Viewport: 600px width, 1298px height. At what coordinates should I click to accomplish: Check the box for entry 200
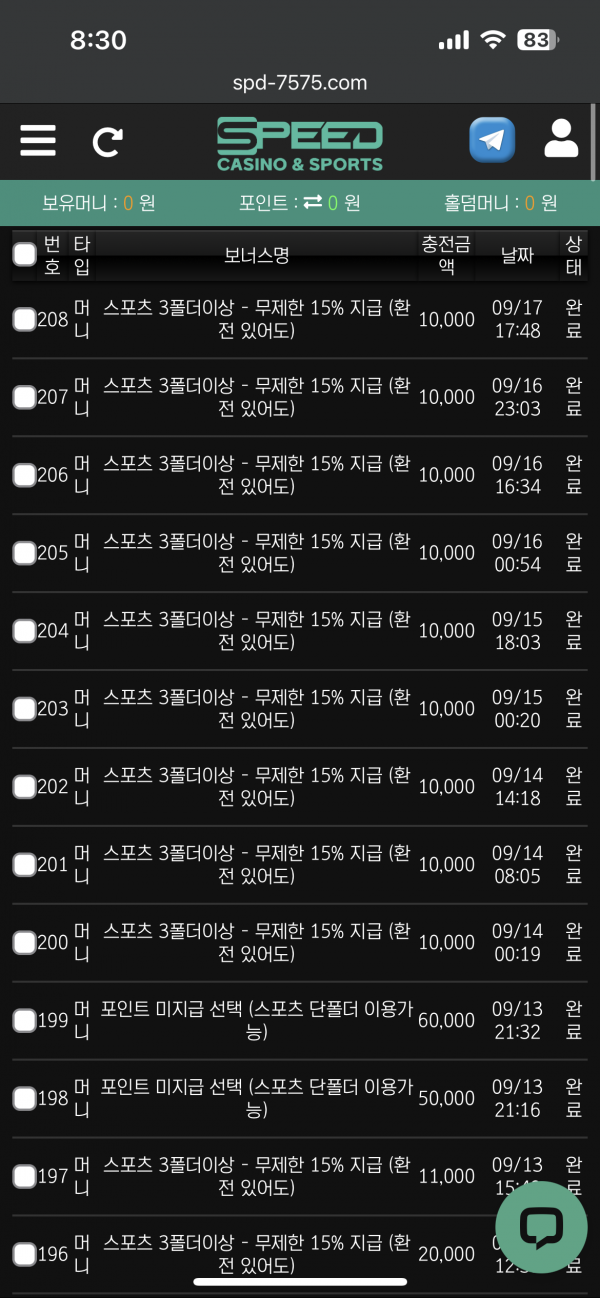[x=25, y=943]
